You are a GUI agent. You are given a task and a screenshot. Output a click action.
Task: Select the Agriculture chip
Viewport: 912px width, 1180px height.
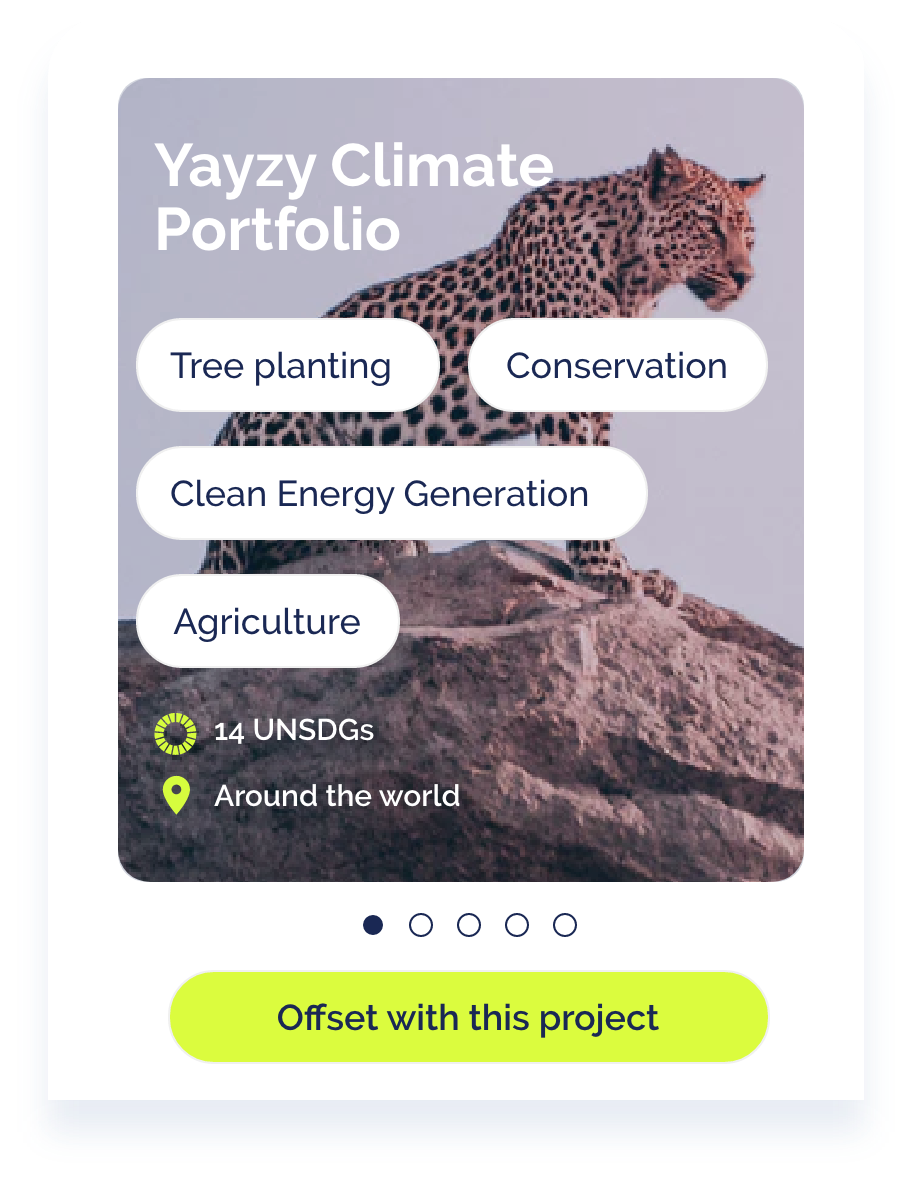(x=267, y=621)
